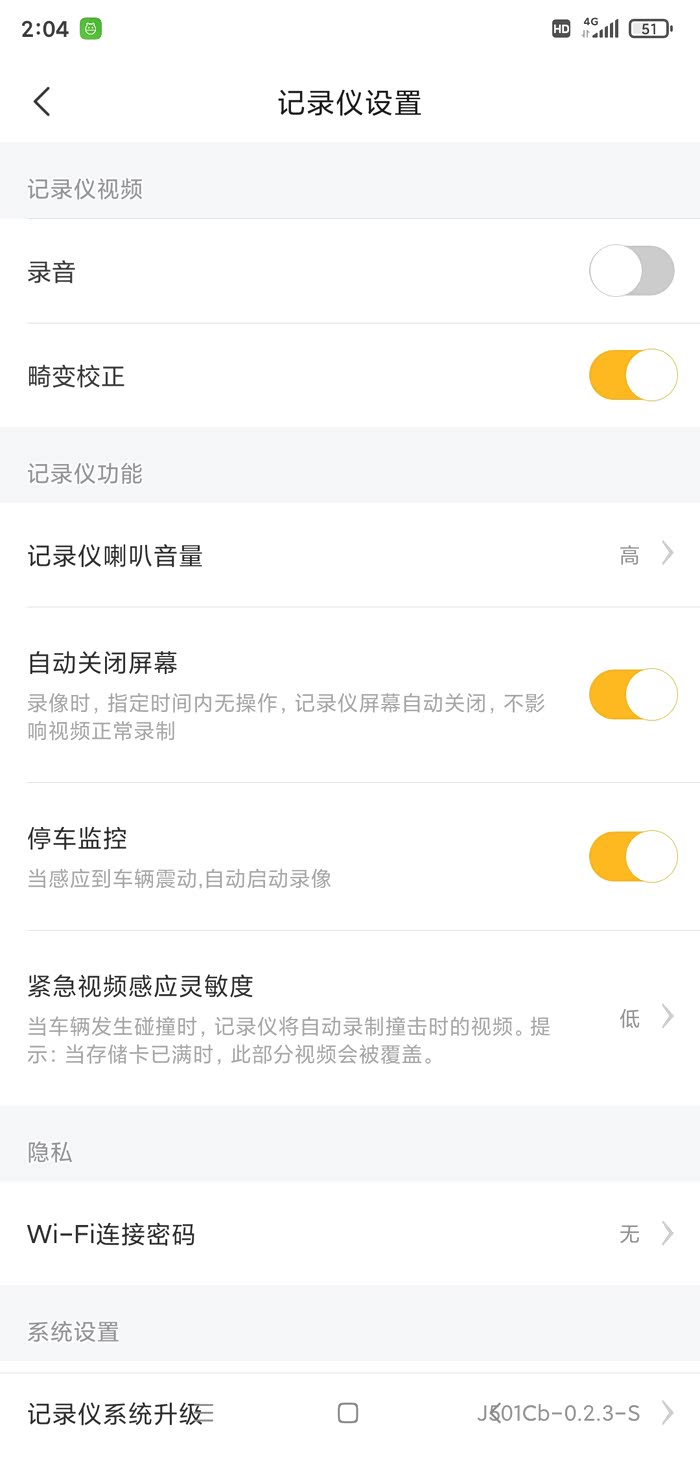Tap the system home button
The height and width of the screenshot is (1457, 700).
pos(348,1413)
